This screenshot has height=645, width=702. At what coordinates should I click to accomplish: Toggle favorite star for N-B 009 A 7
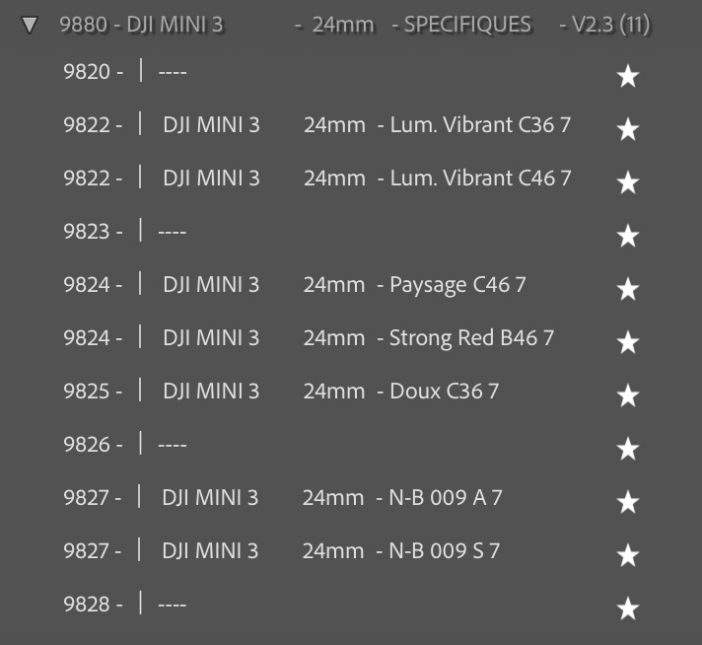pyautogui.click(x=627, y=502)
